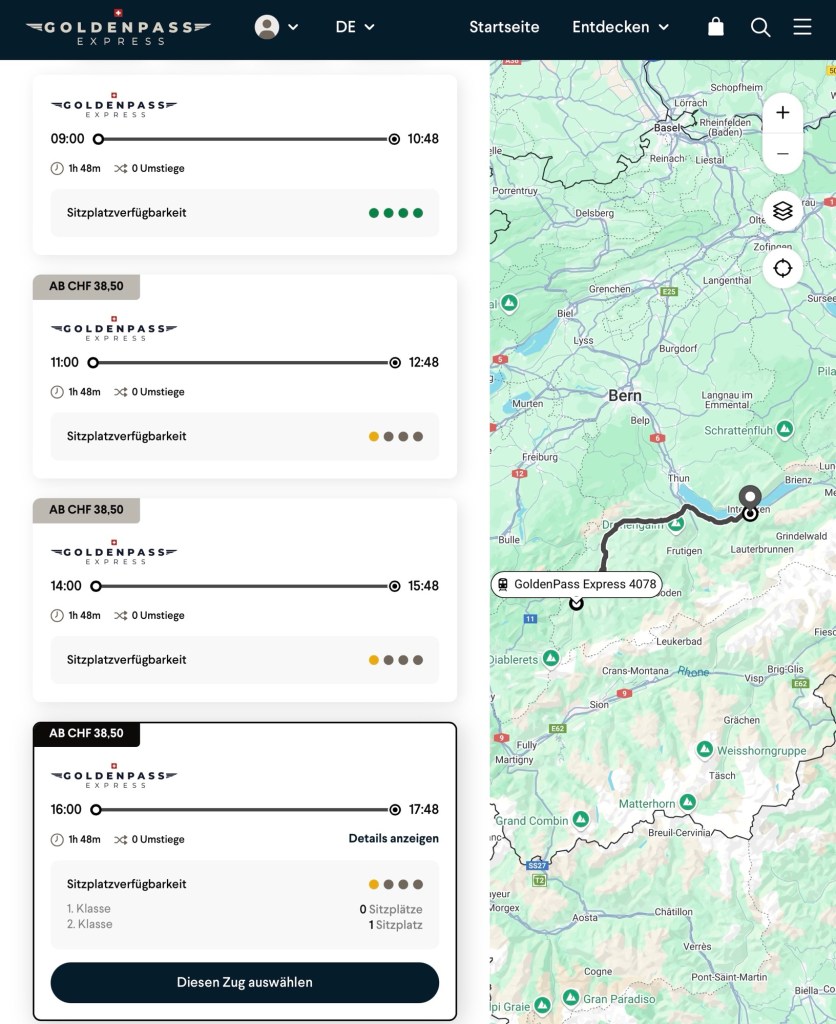This screenshot has width=836, height=1024.
Task: Expand the Entdecken menu
Action: [620, 27]
